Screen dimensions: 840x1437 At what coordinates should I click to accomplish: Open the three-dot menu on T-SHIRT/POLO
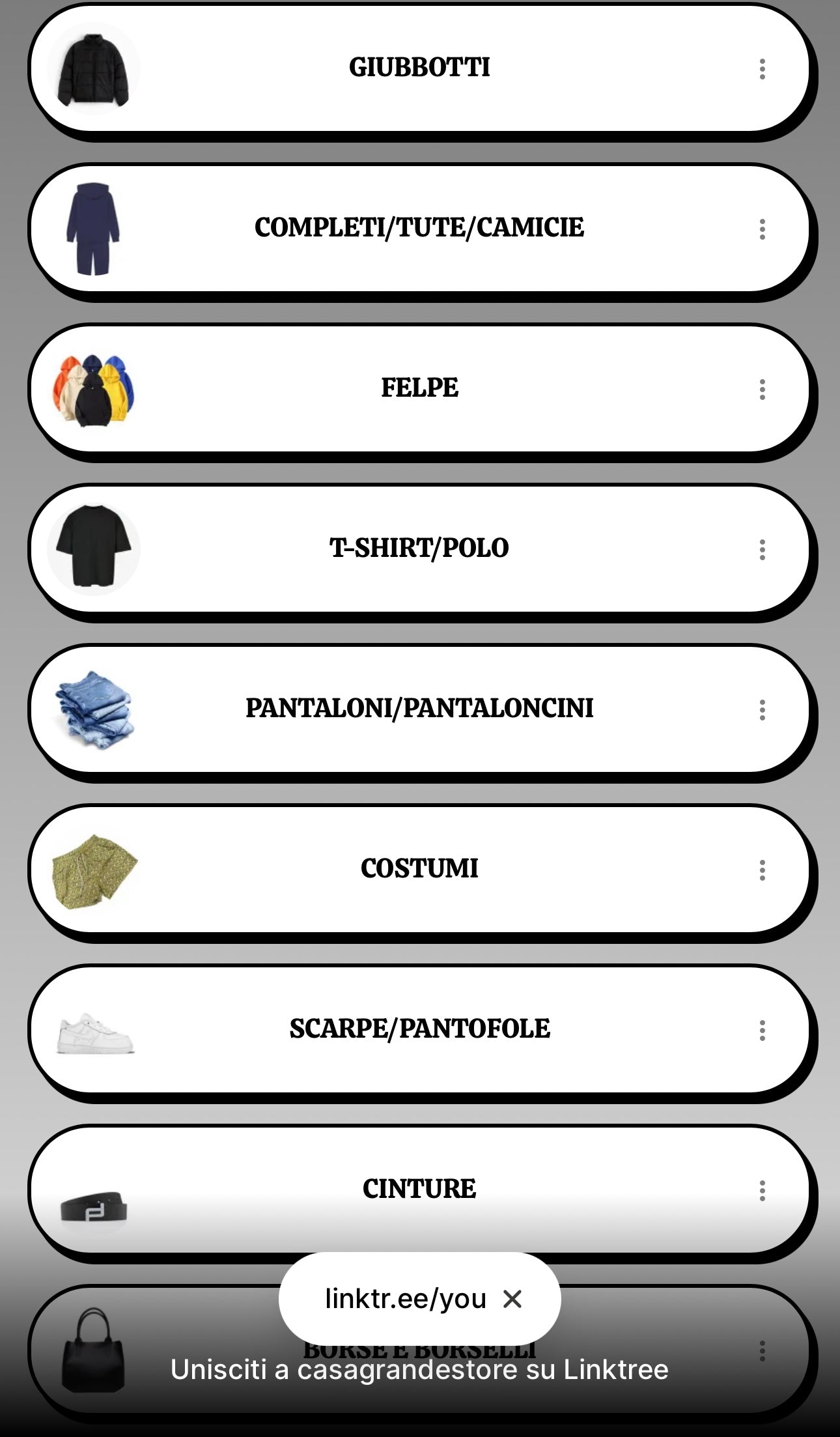click(762, 550)
